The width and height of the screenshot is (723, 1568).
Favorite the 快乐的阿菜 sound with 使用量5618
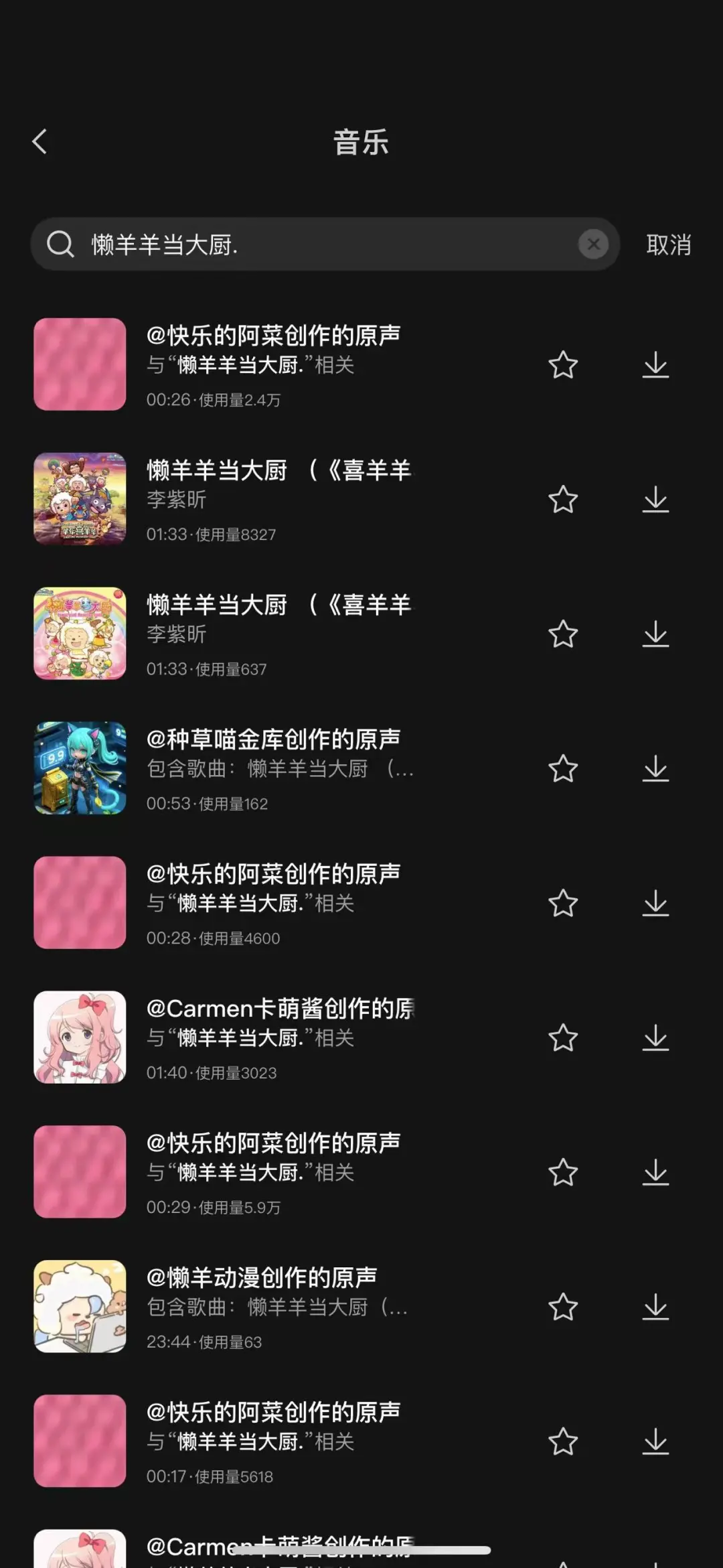[563, 1441]
